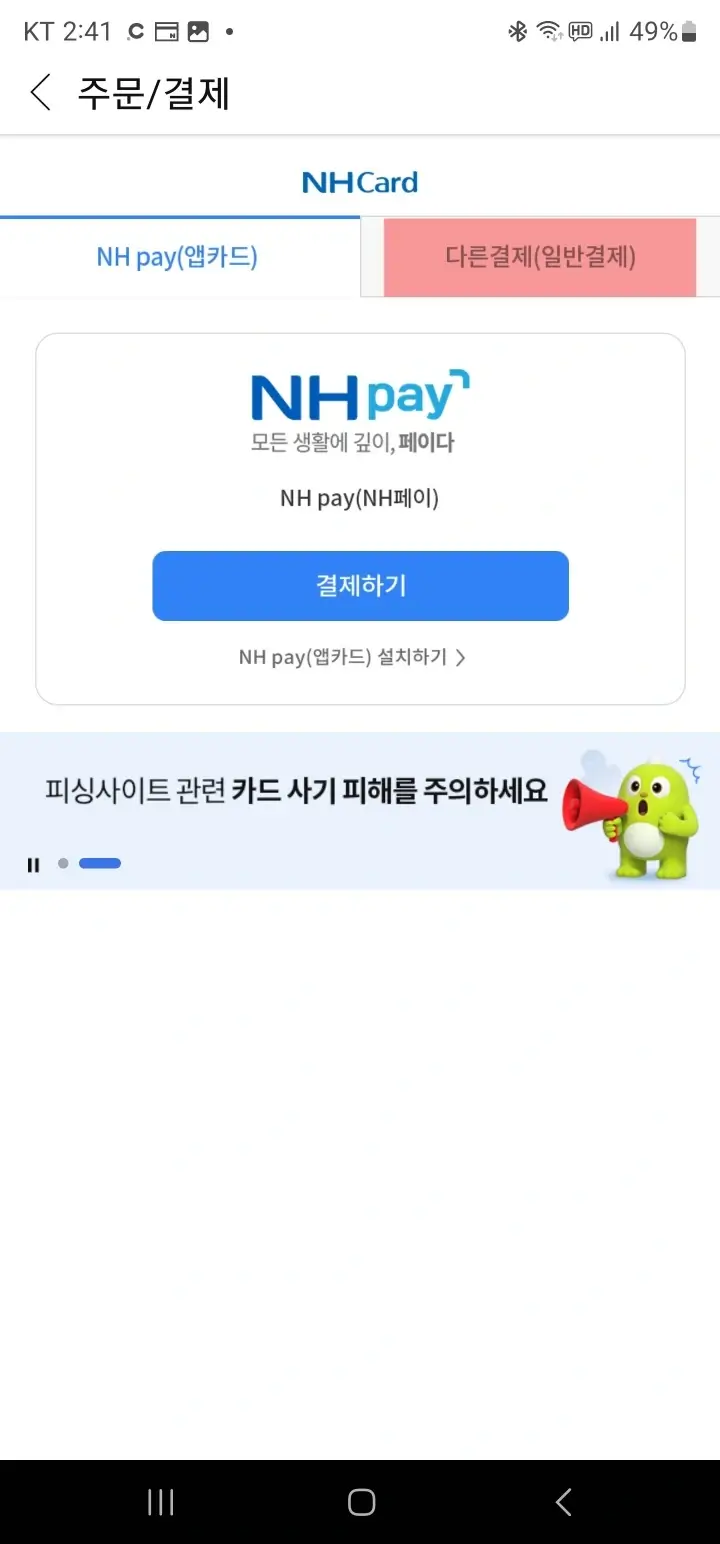This screenshot has width=720, height=1544.
Task: Expand the install link chevron arrow
Action: point(461,657)
